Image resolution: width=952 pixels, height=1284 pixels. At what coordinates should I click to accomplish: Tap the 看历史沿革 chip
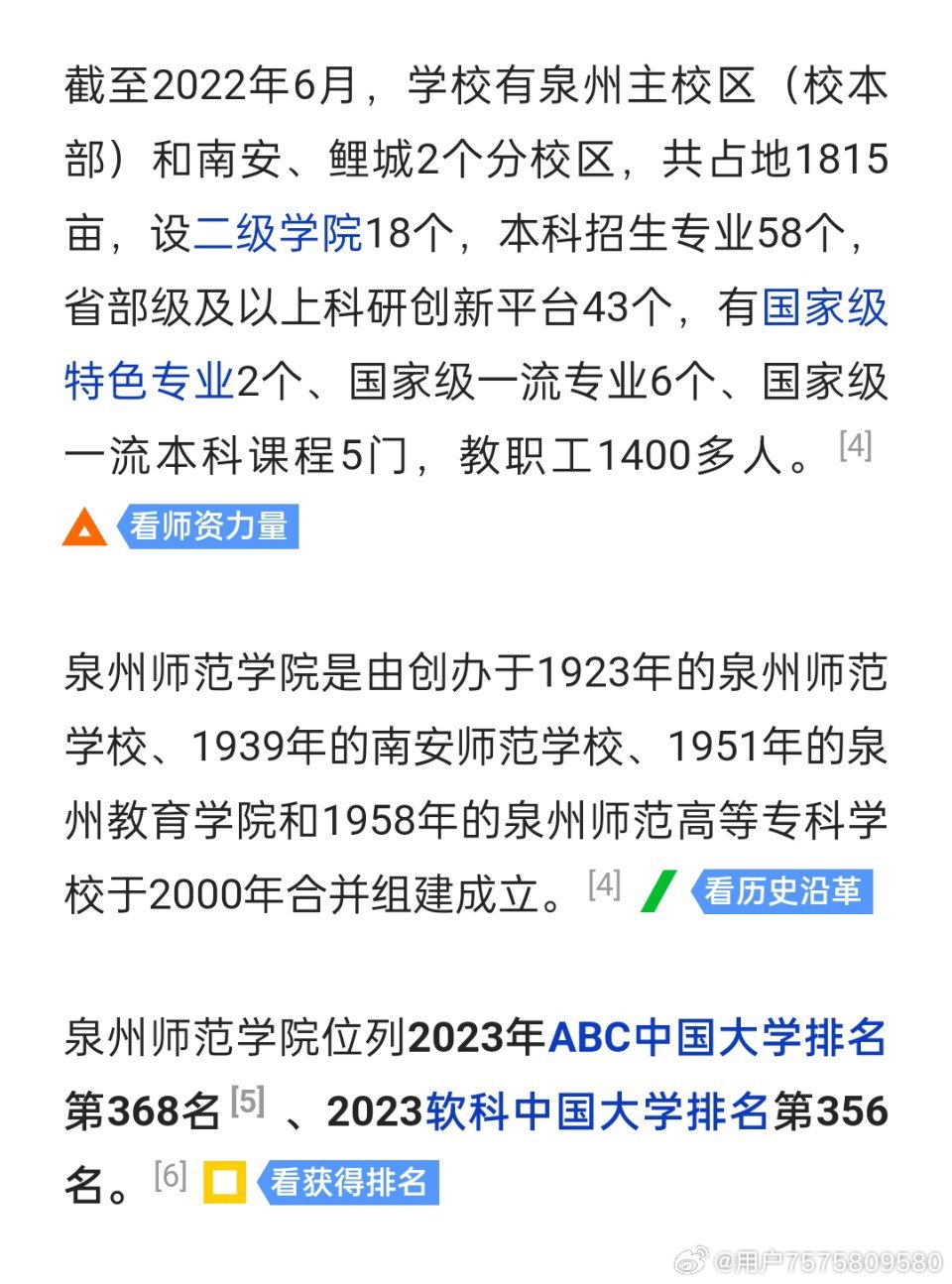782,891
